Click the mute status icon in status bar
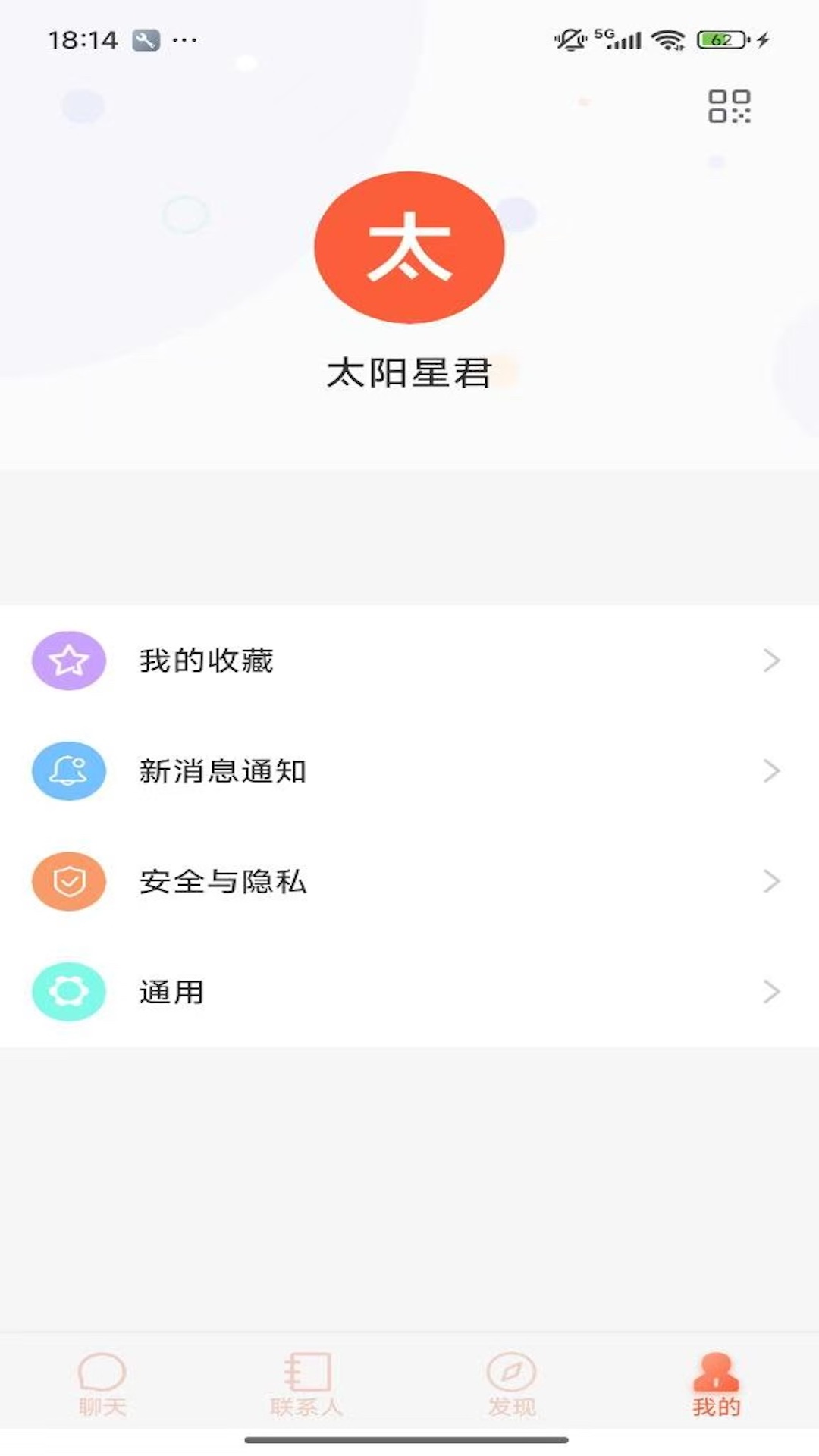This screenshot has width=819, height=1456. pos(570,37)
